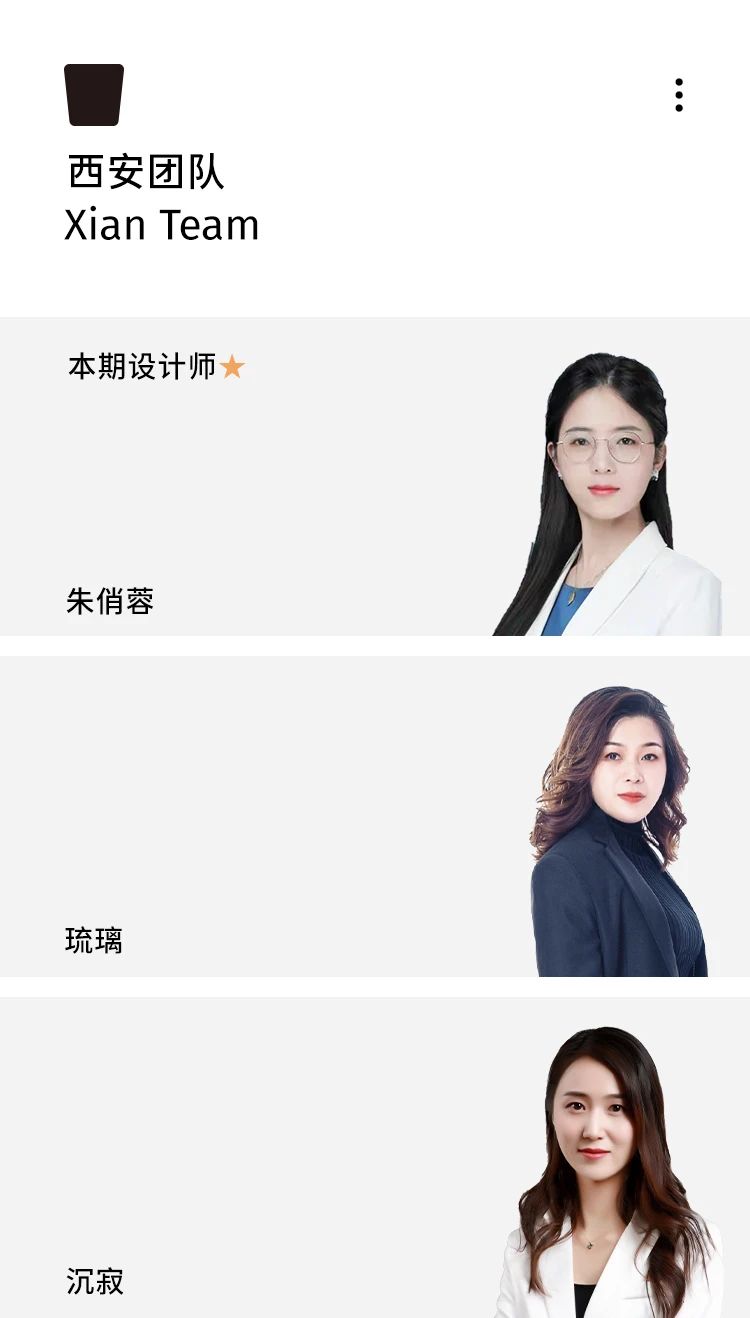Open the three-dot overflow menu
The height and width of the screenshot is (1318, 750).
click(x=679, y=95)
